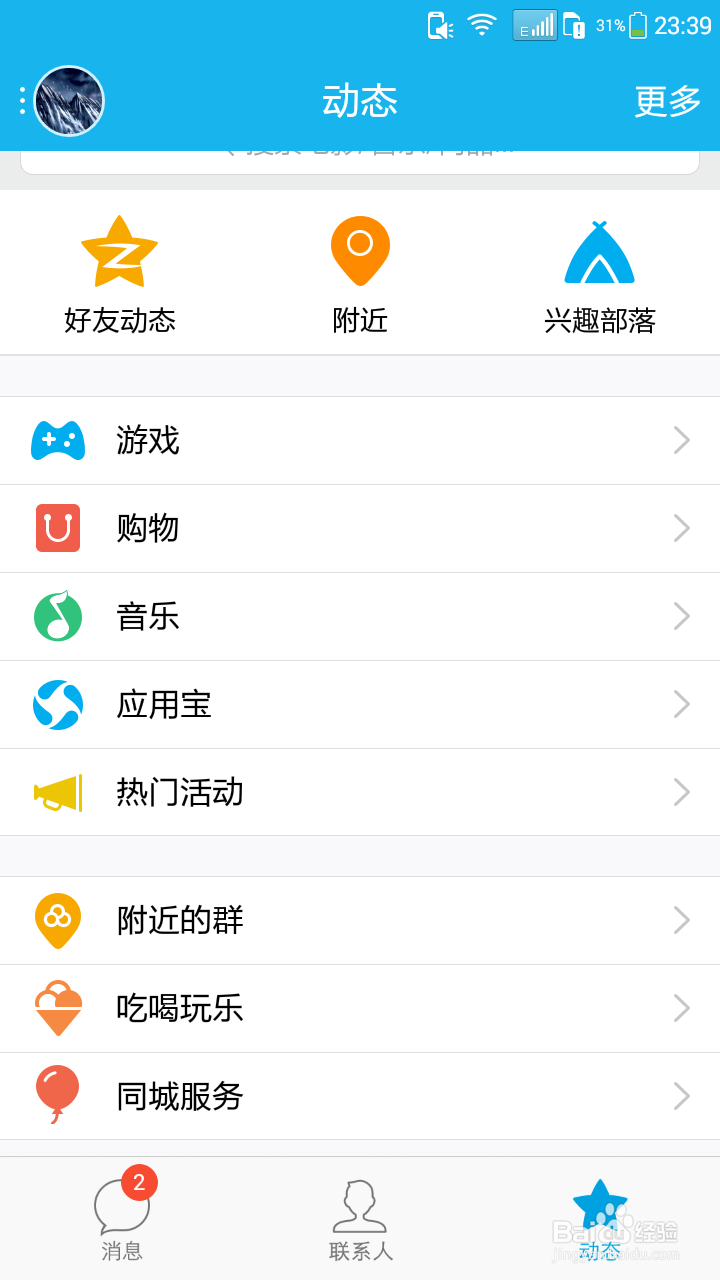Switch to the 消息 tab

pyautogui.click(x=120, y=1215)
